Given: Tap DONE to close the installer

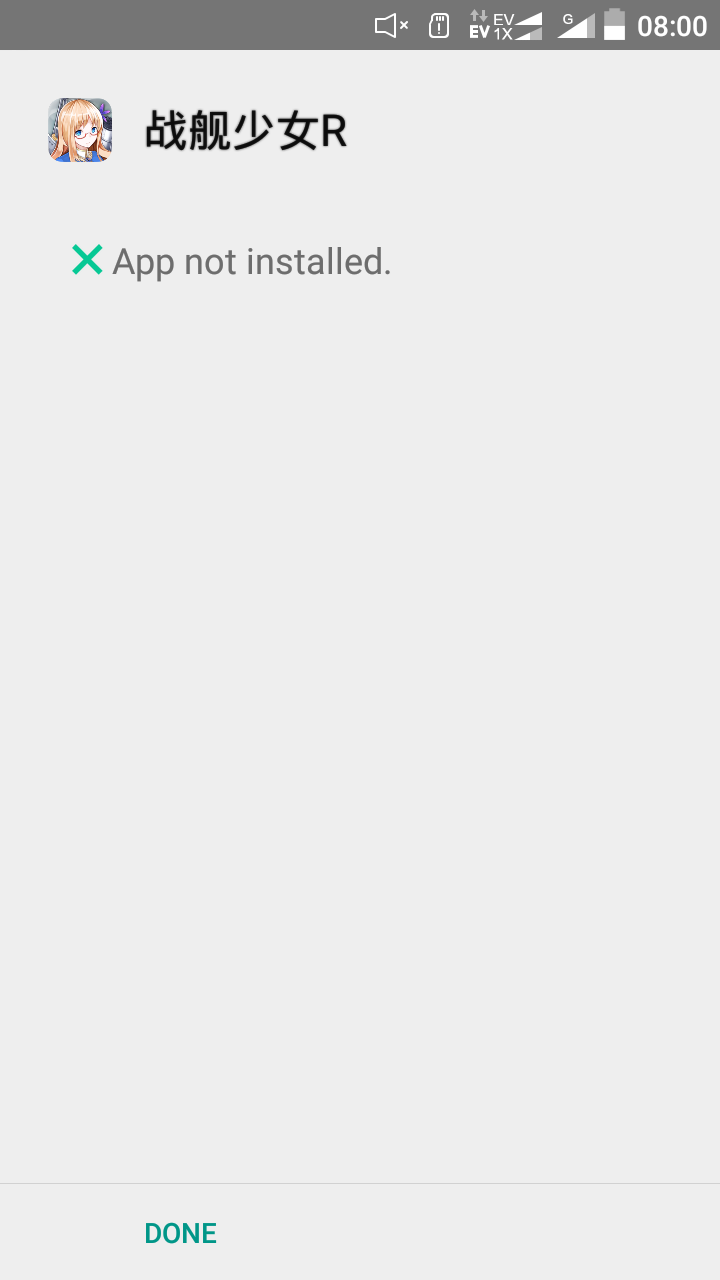Looking at the screenshot, I should 180,1233.
